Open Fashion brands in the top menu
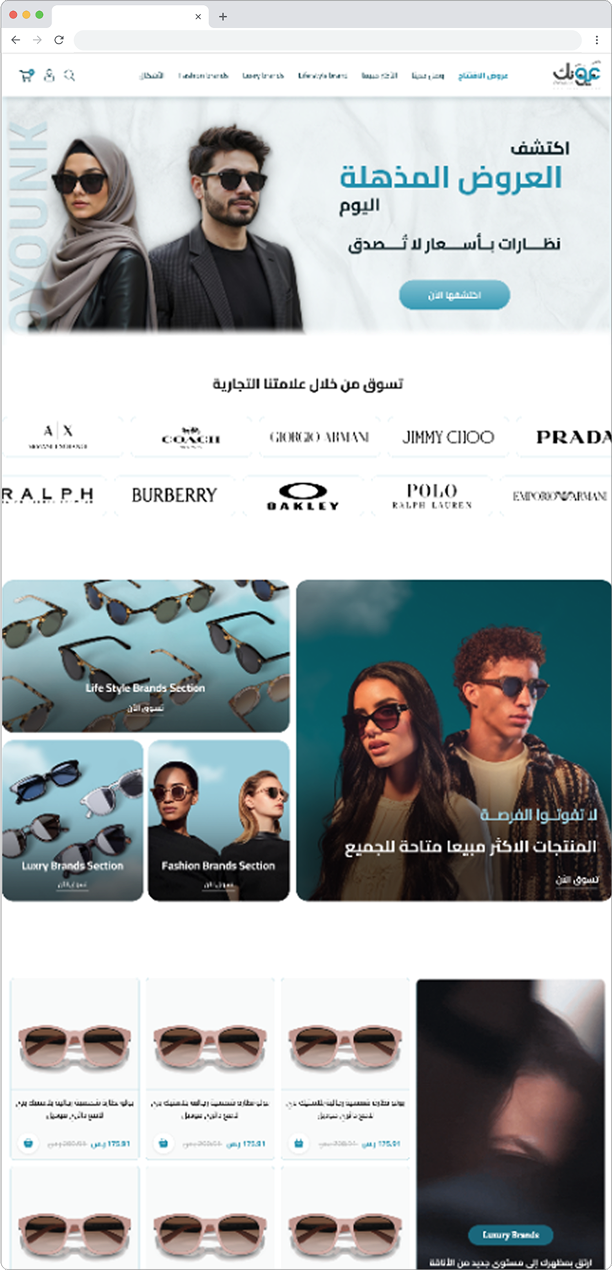 click(203, 76)
